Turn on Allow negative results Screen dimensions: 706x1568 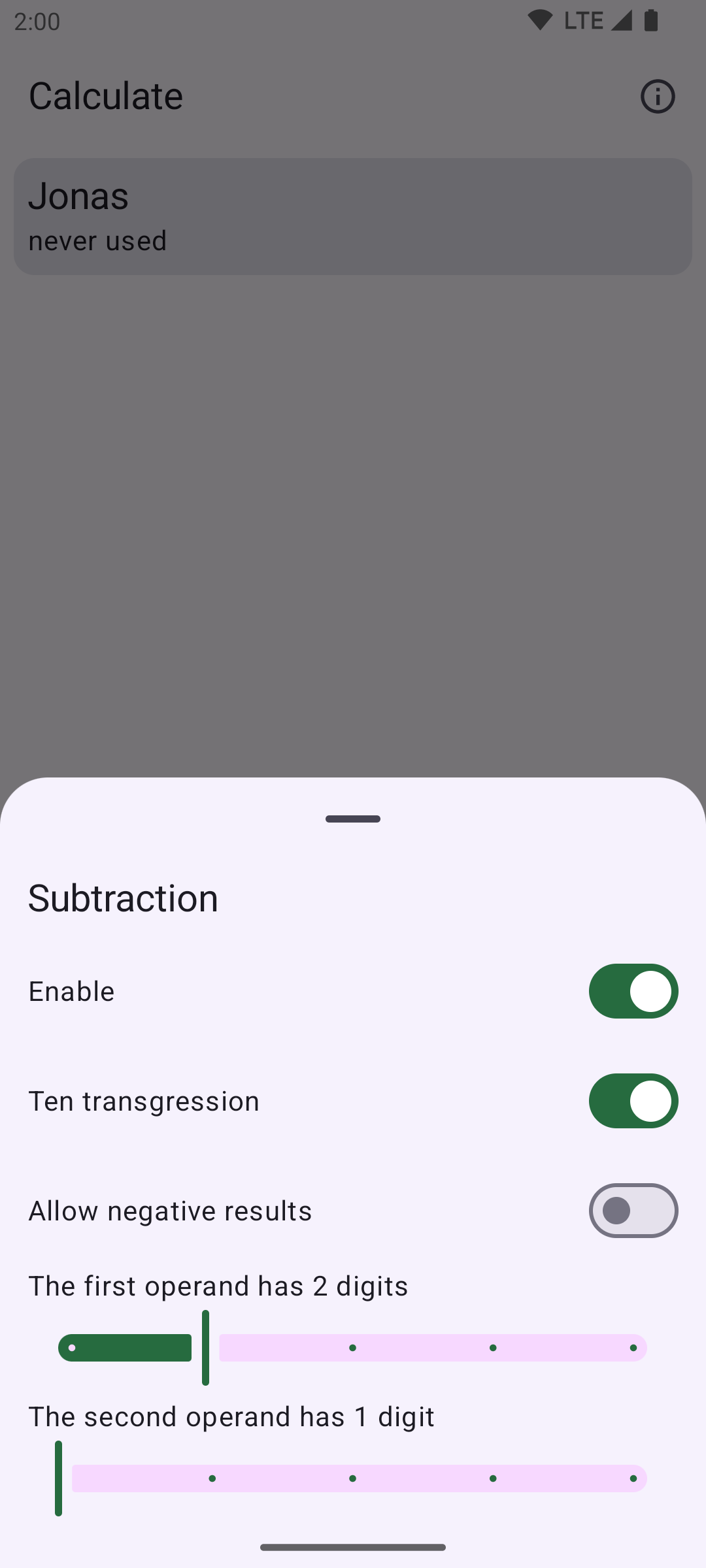[x=633, y=1211]
